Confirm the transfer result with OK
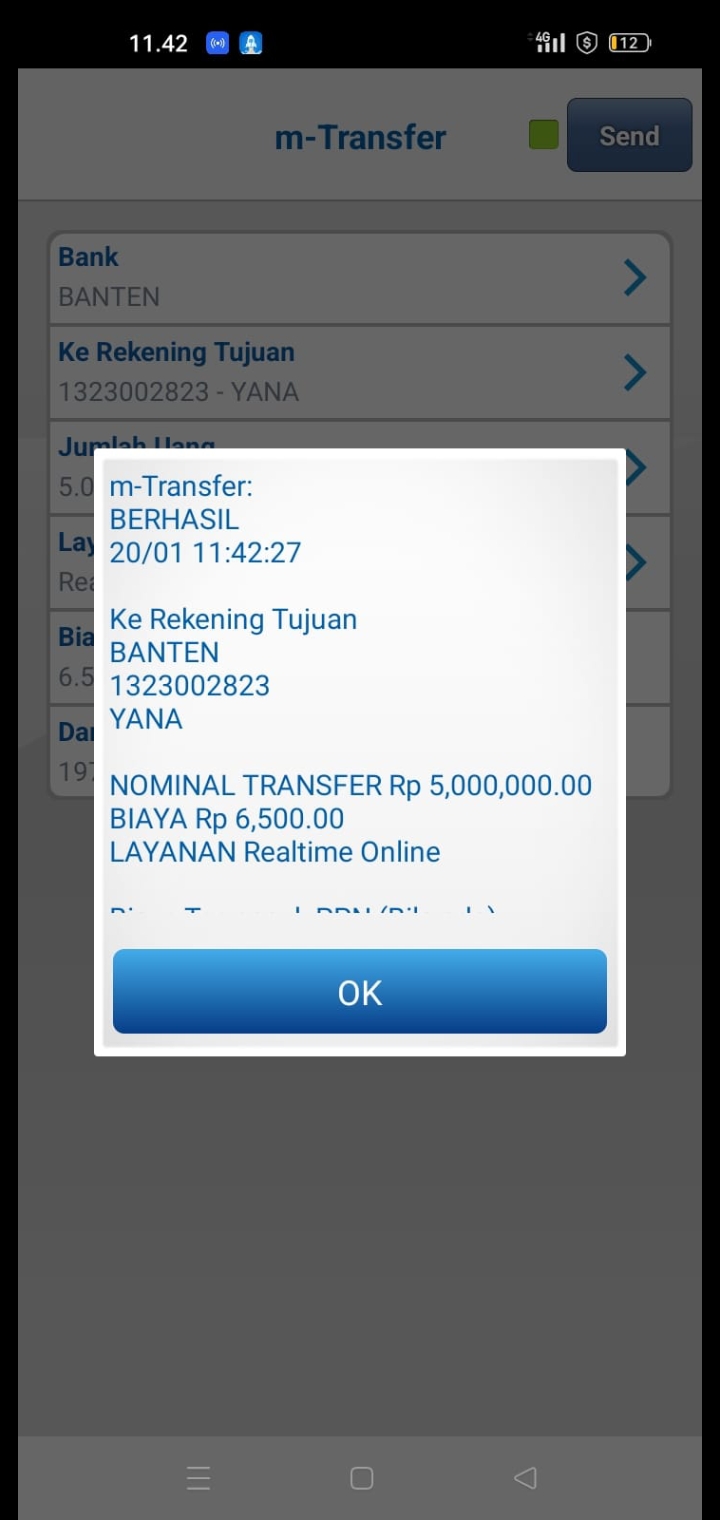This screenshot has height=1520, width=720. 359,991
